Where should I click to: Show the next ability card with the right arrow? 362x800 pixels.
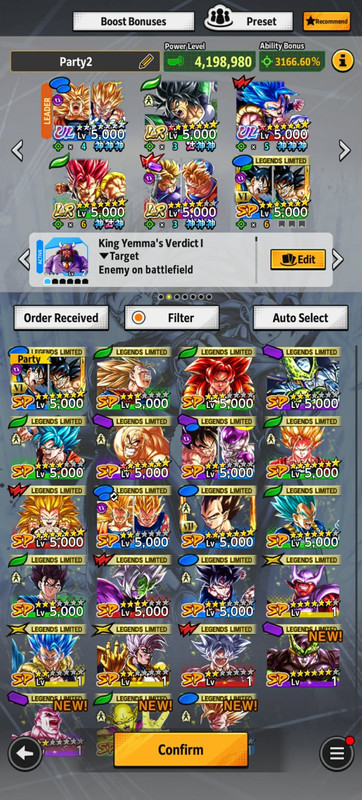[338, 259]
